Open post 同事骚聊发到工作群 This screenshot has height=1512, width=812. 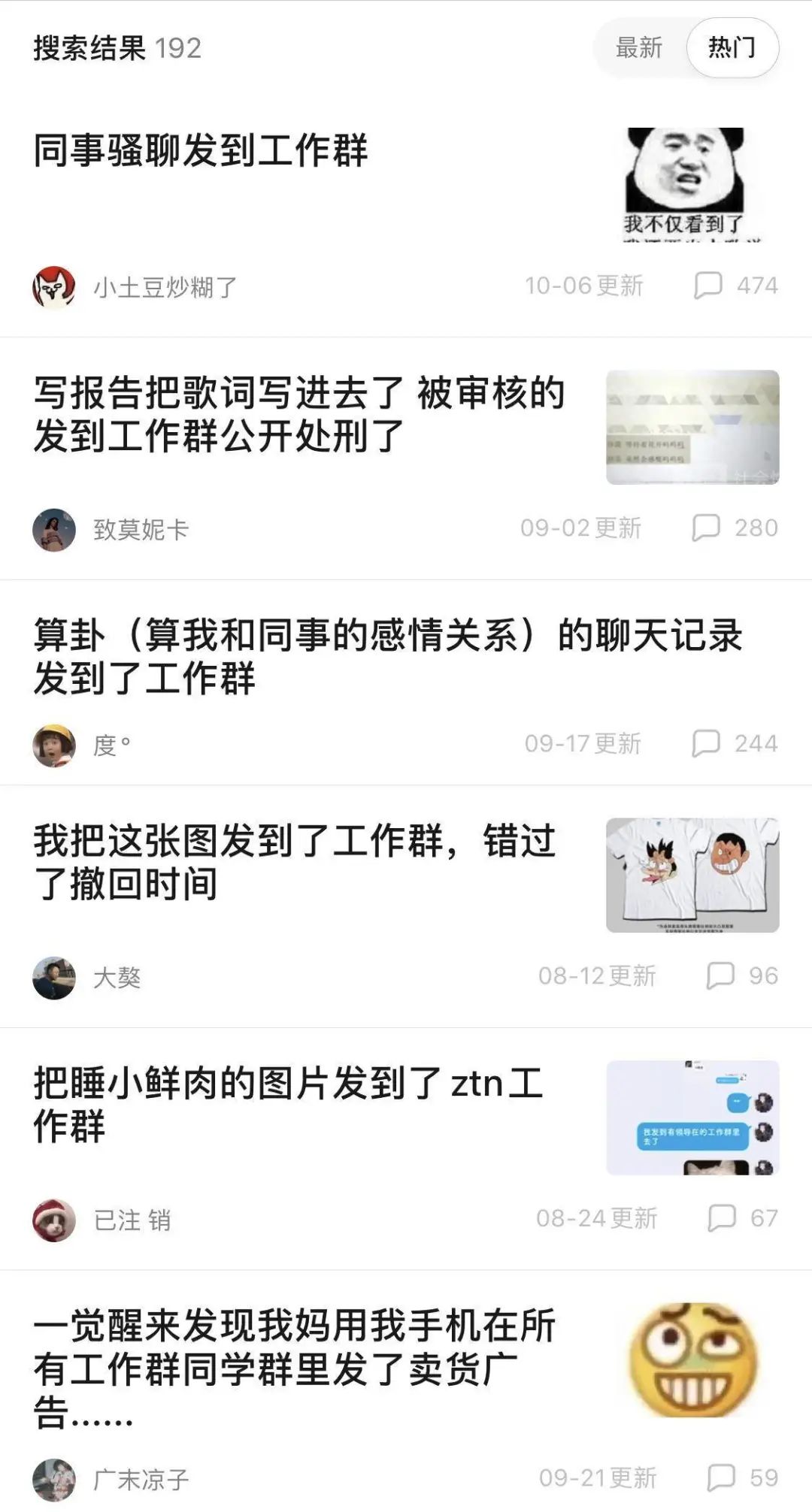[203, 150]
